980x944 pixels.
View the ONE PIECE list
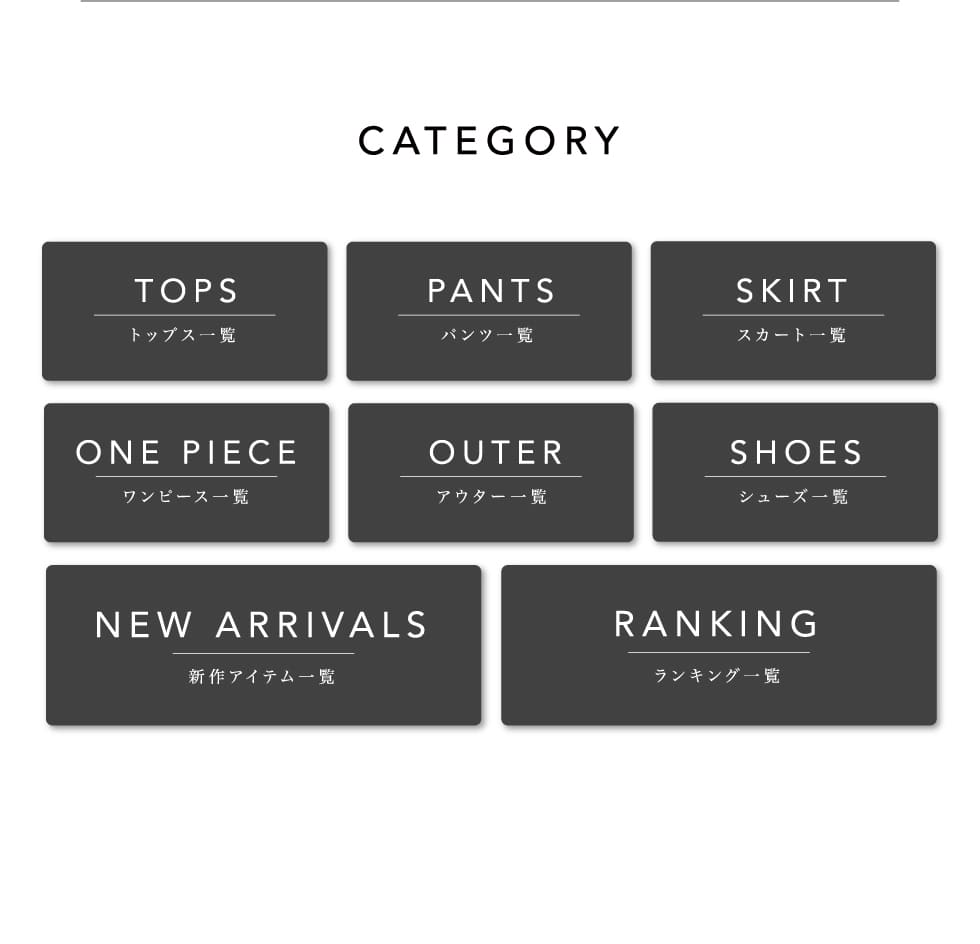(x=187, y=472)
